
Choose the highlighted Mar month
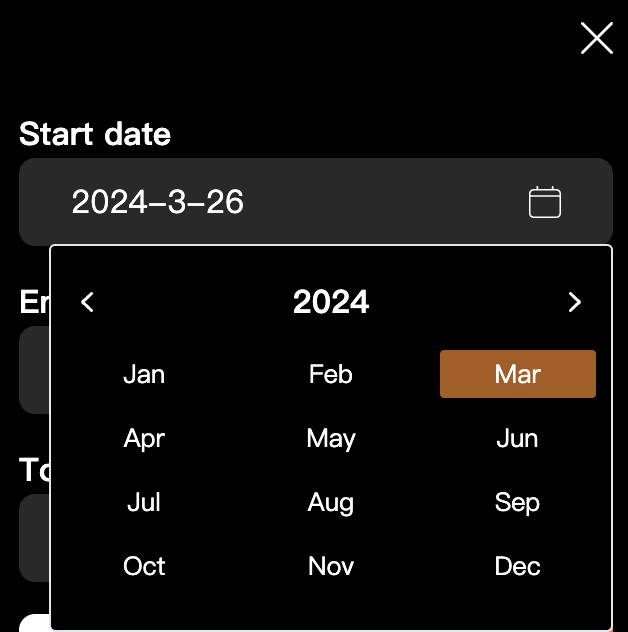coord(518,374)
